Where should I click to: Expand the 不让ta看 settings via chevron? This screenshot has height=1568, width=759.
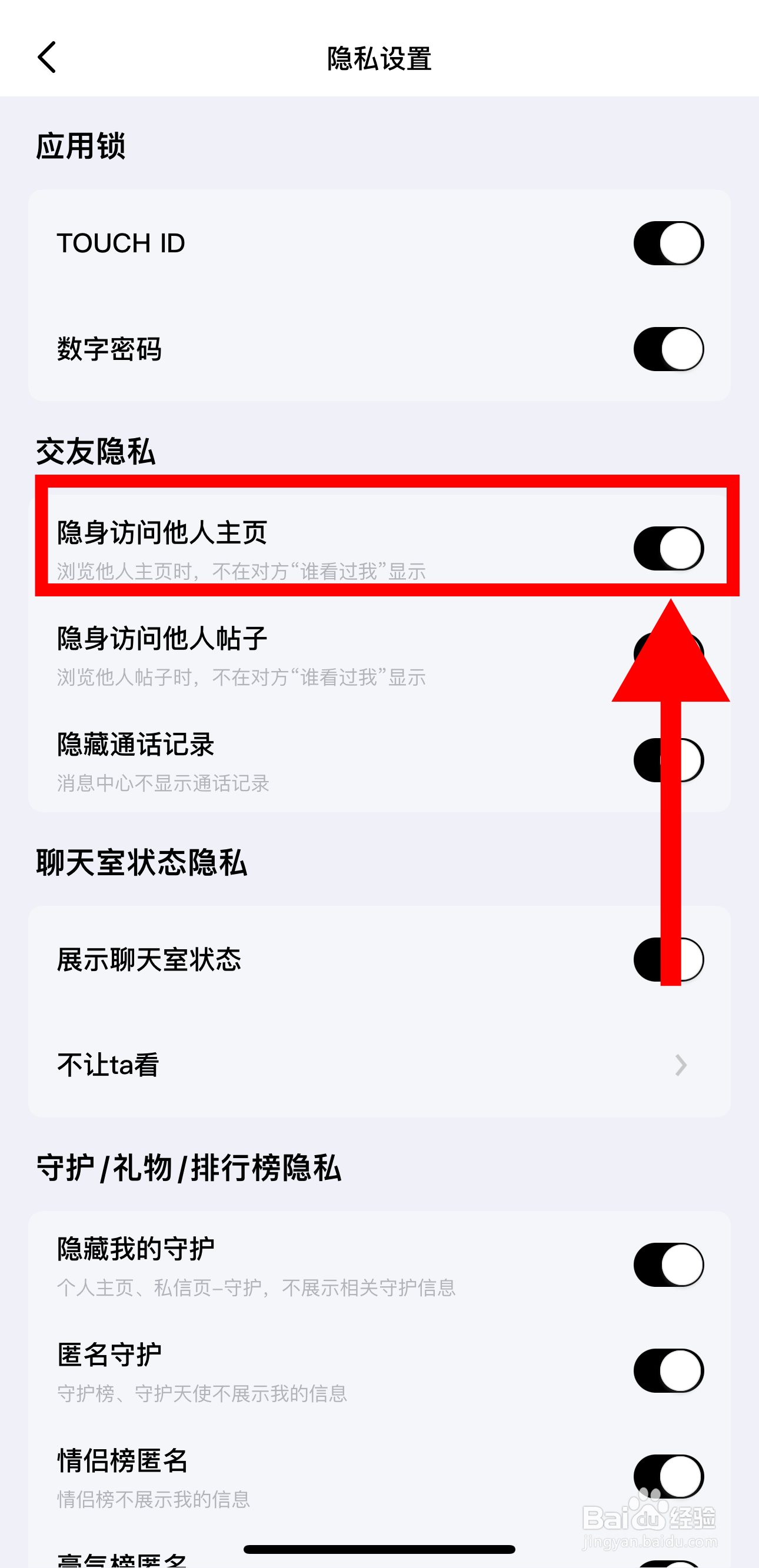tap(680, 1065)
